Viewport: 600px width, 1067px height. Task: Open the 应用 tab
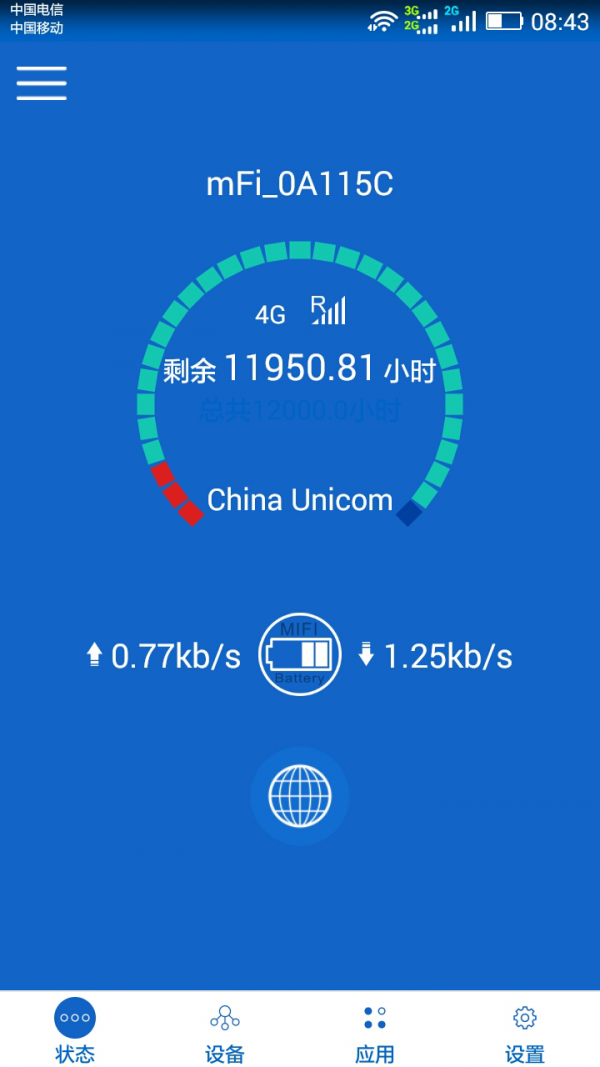(x=375, y=1030)
